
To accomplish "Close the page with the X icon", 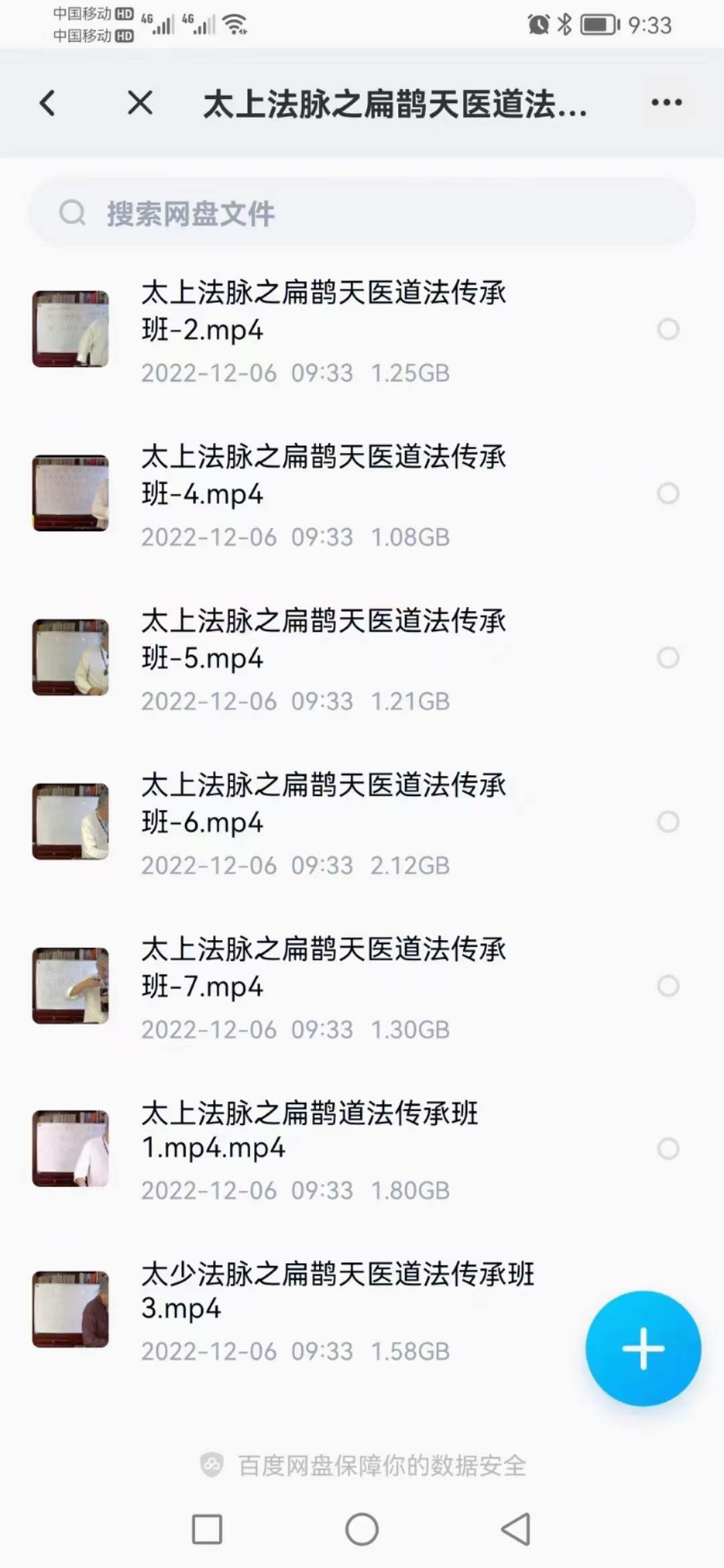I will tap(140, 103).
